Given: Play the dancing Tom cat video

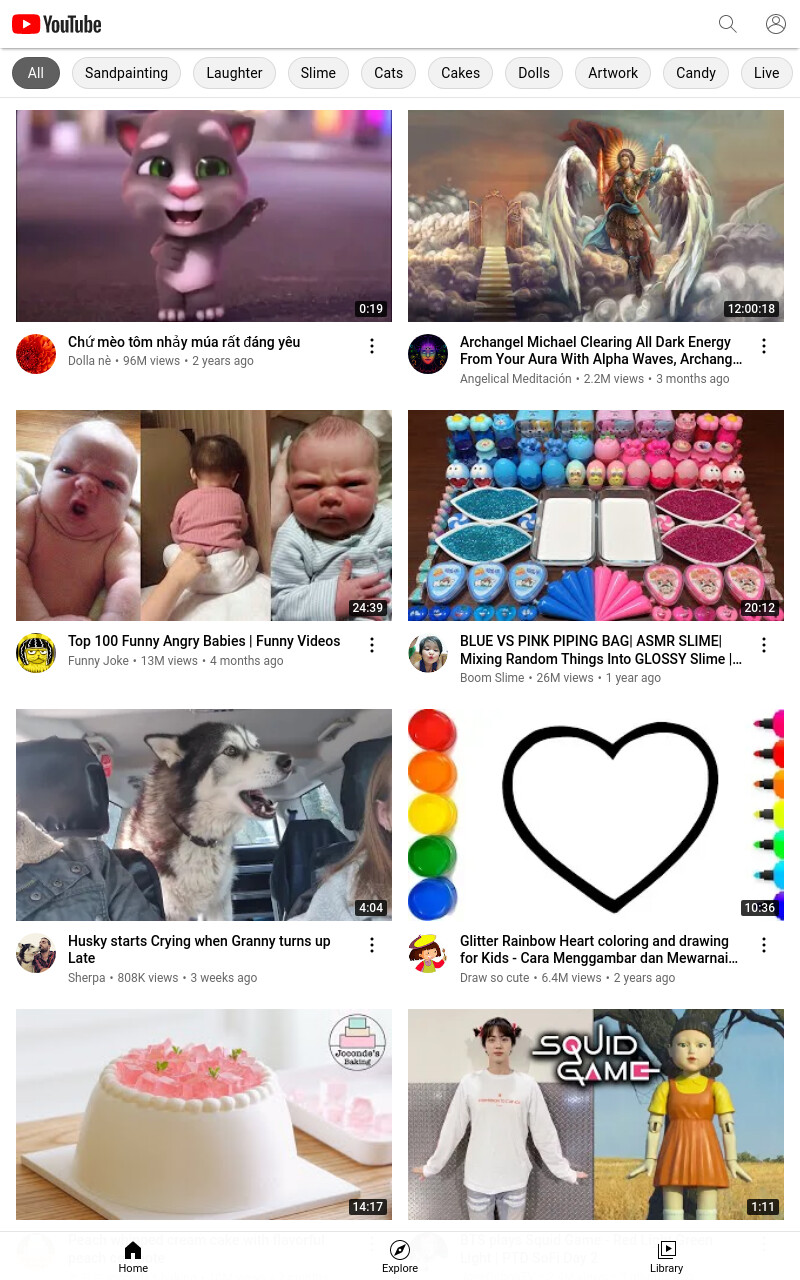Looking at the screenshot, I should [204, 216].
